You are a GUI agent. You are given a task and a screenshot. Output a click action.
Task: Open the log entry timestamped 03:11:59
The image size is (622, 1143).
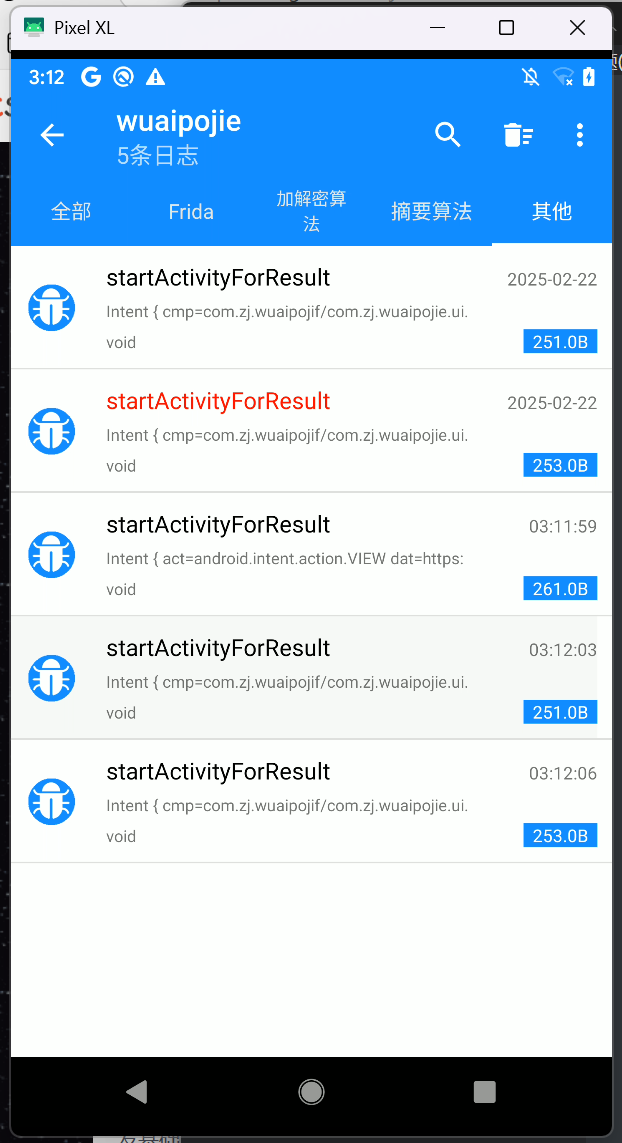300,554
